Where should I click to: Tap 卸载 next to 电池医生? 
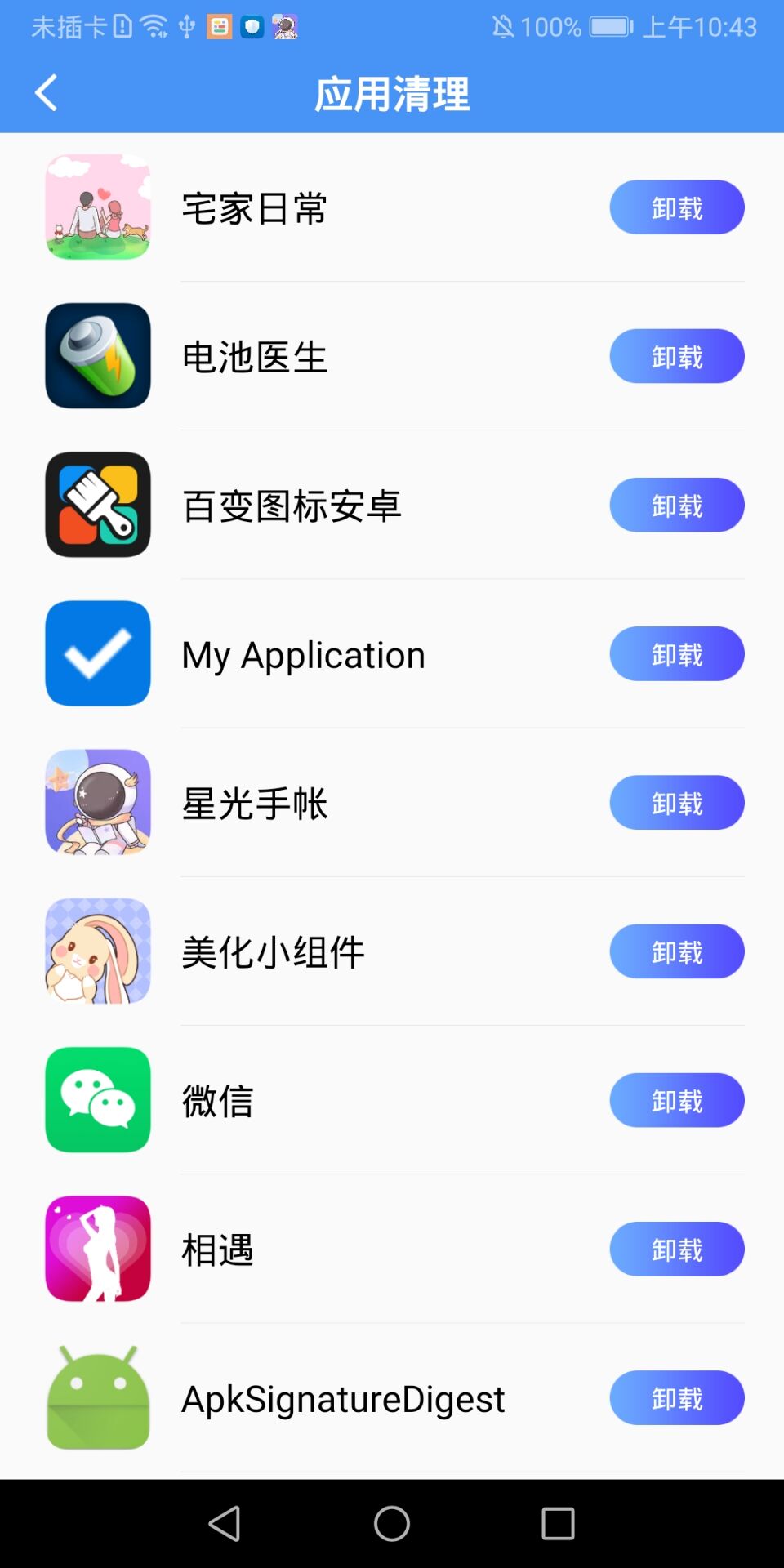(676, 356)
